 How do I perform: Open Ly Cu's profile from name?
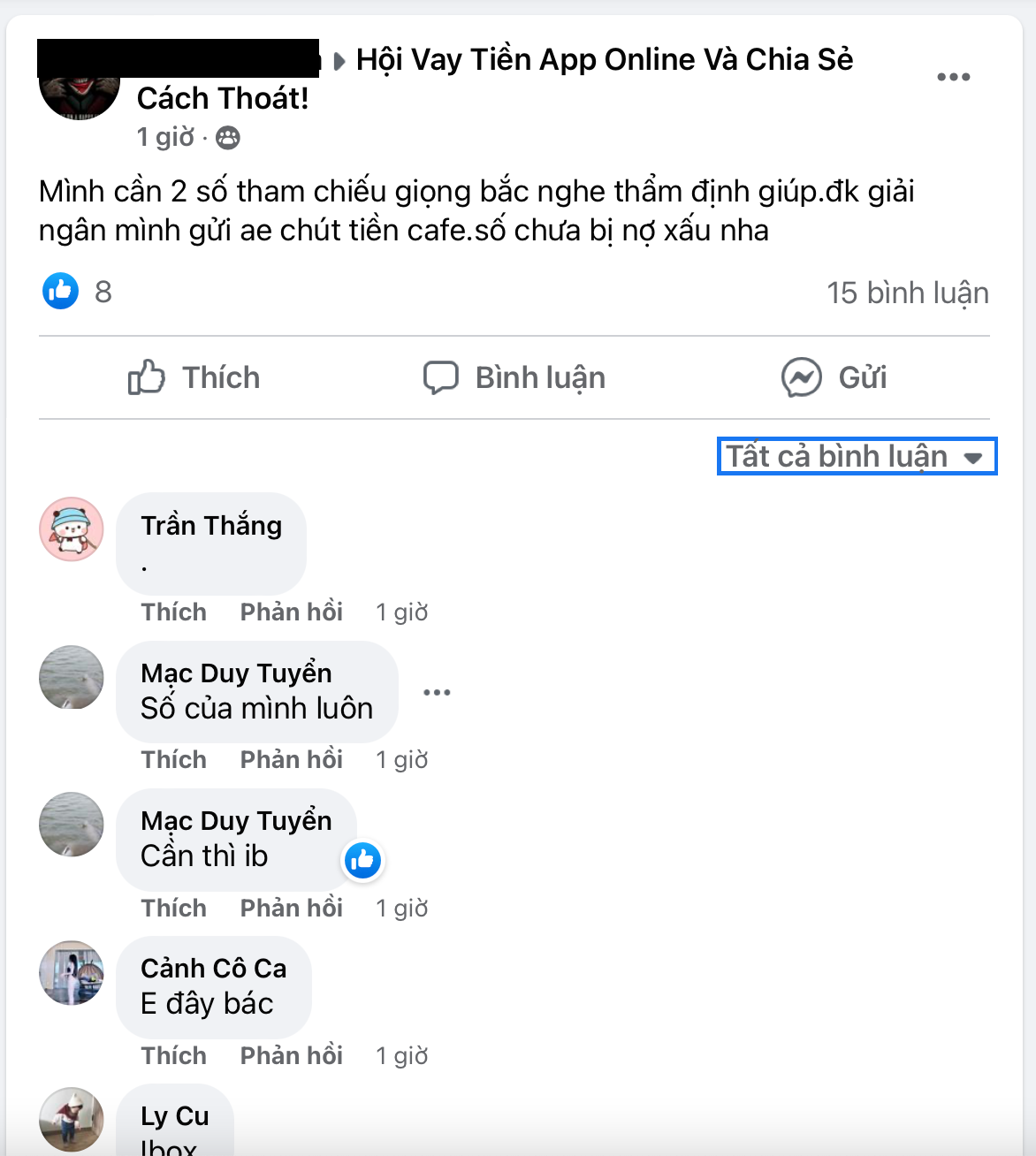[x=175, y=1115]
